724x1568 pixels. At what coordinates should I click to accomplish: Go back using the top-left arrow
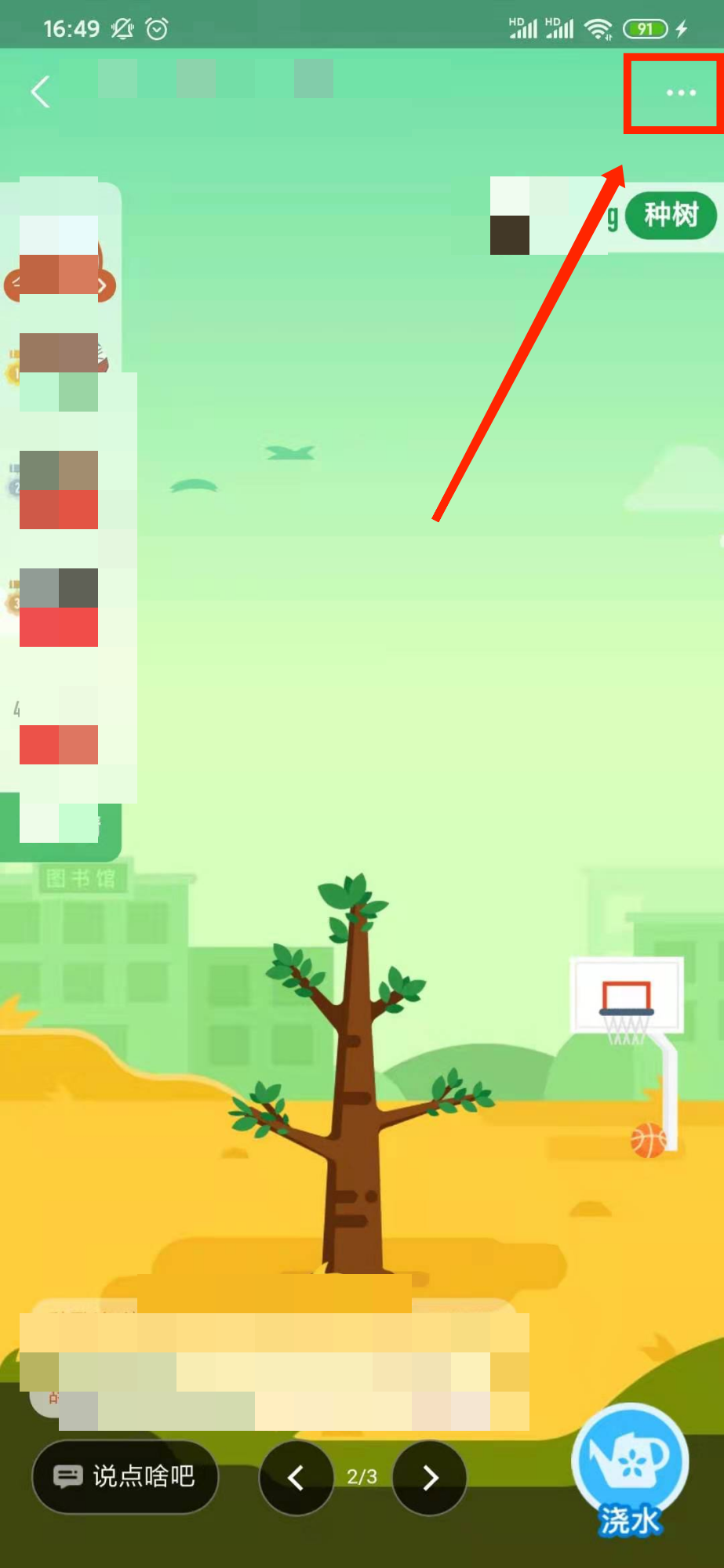(x=41, y=92)
